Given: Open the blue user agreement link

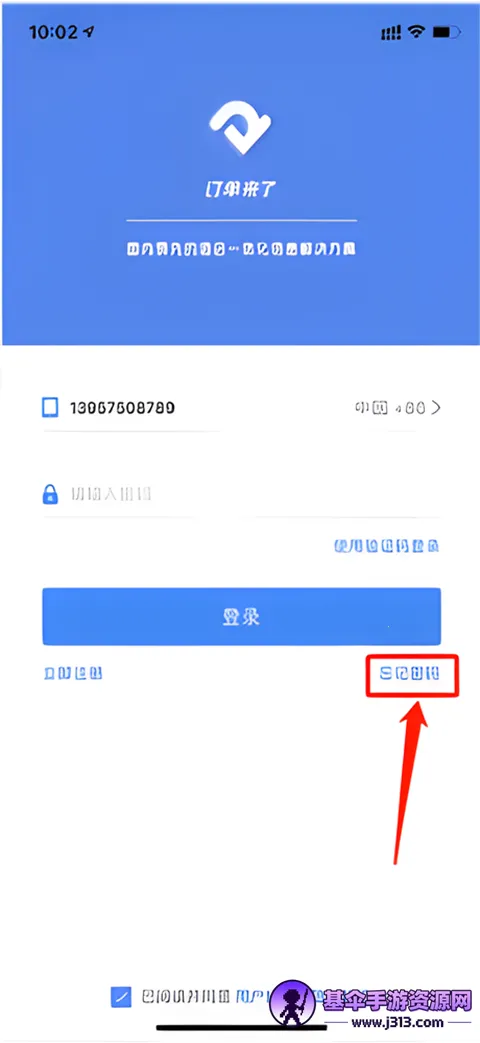Looking at the screenshot, I should coord(253,996).
